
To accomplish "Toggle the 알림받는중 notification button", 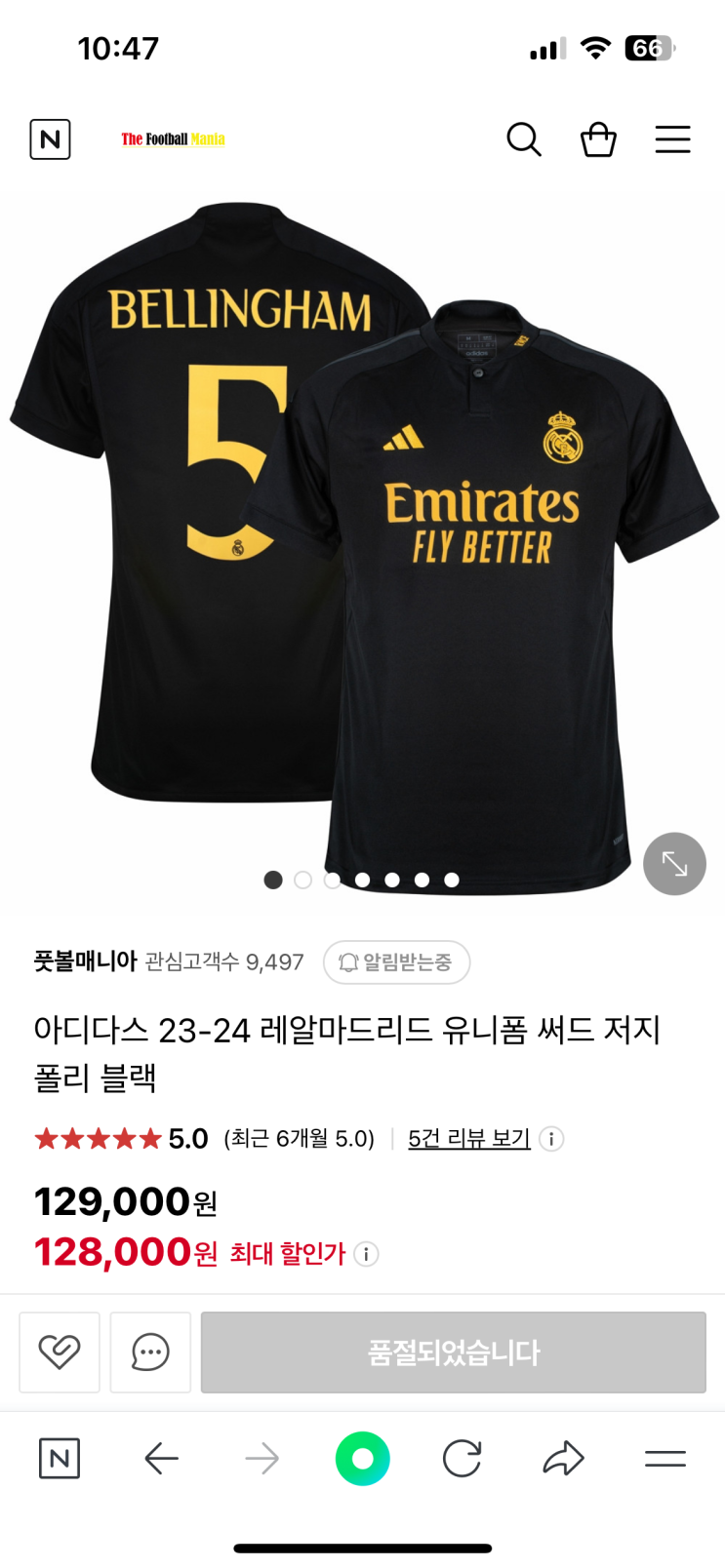I will pyautogui.click(x=396, y=962).
